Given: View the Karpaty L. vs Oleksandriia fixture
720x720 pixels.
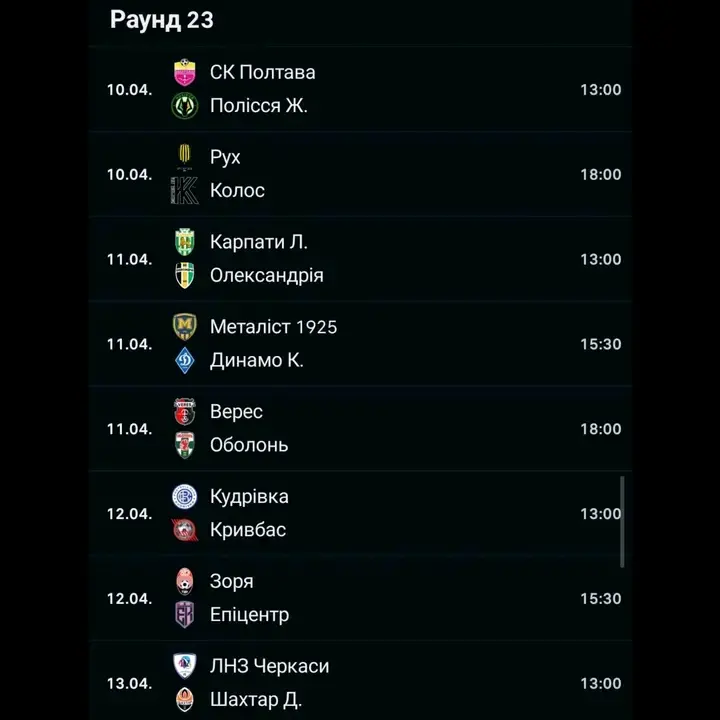Looking at the screenshot, I should [x=360, y=259].
